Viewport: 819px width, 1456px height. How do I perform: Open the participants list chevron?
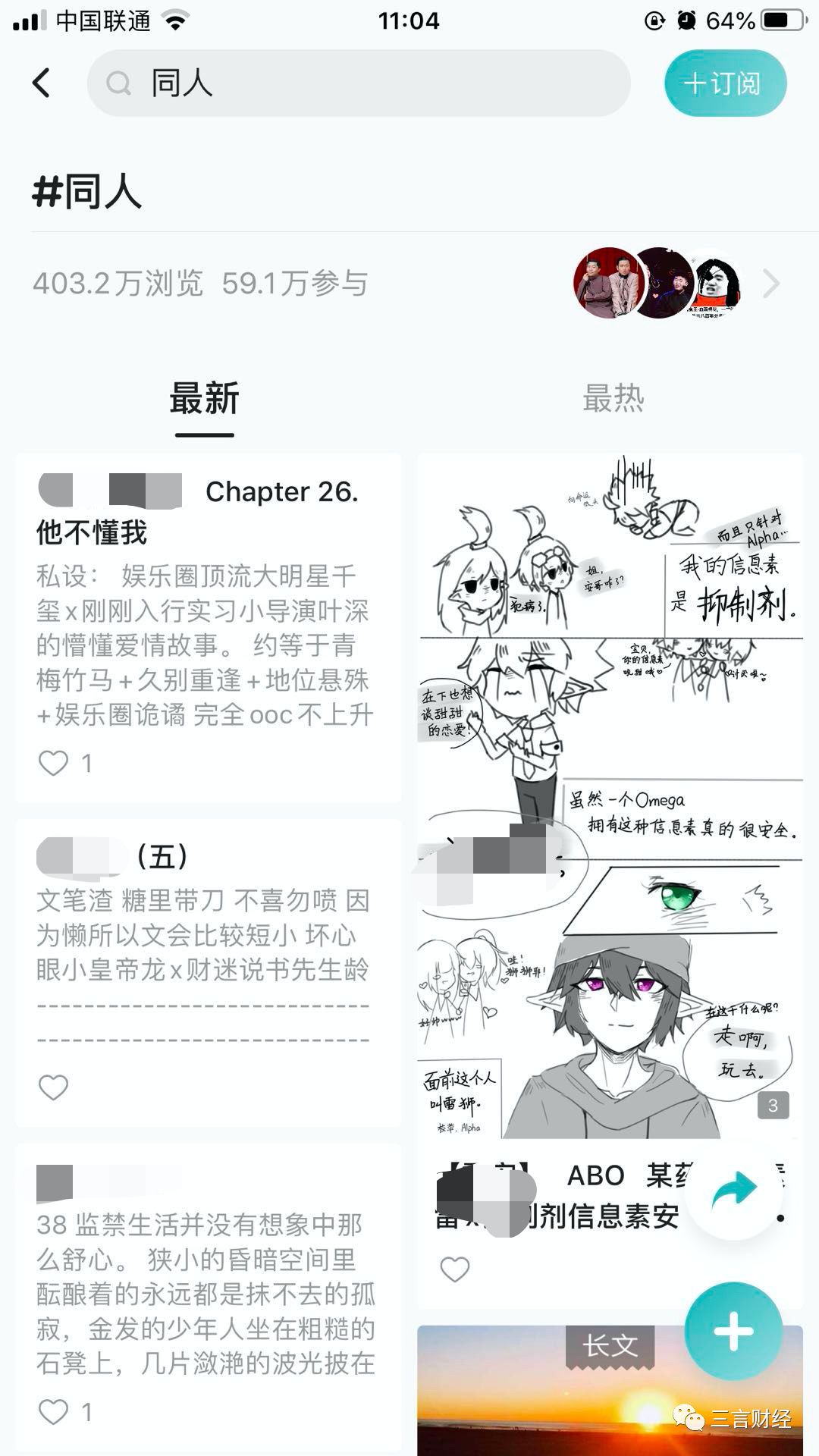click(770, 284)
